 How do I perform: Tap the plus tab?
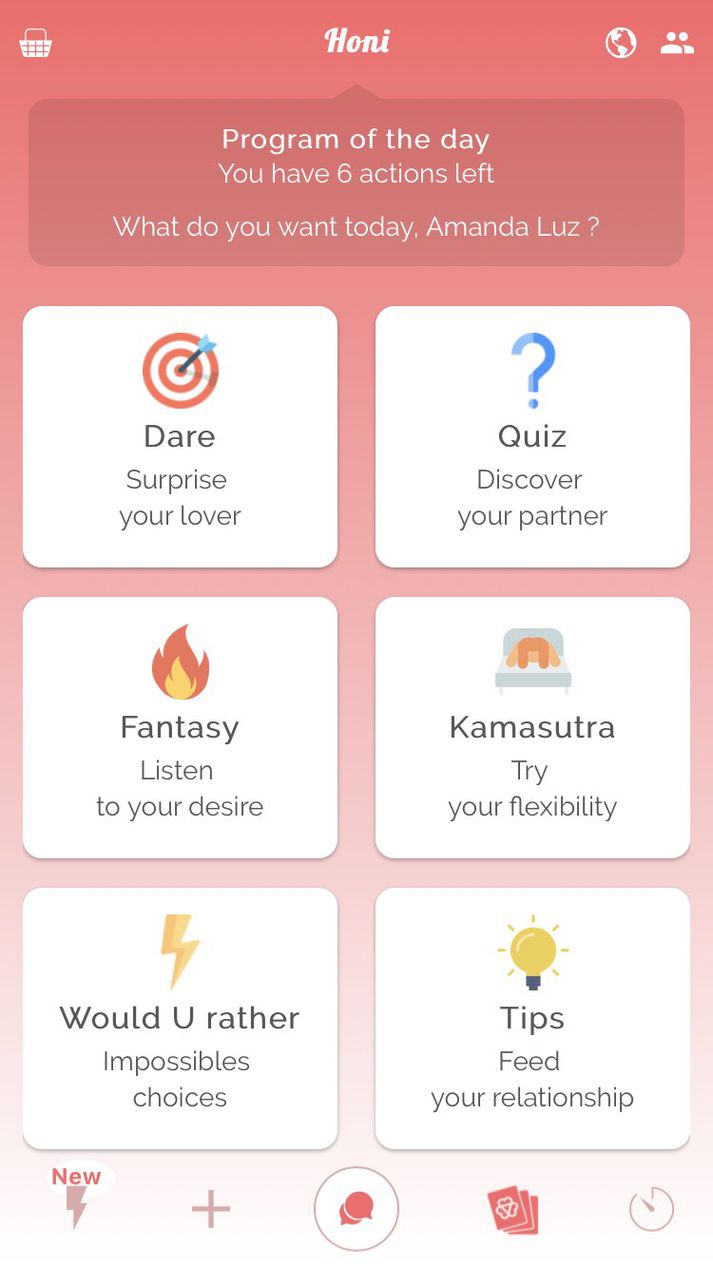click(x=211, y=1209)
